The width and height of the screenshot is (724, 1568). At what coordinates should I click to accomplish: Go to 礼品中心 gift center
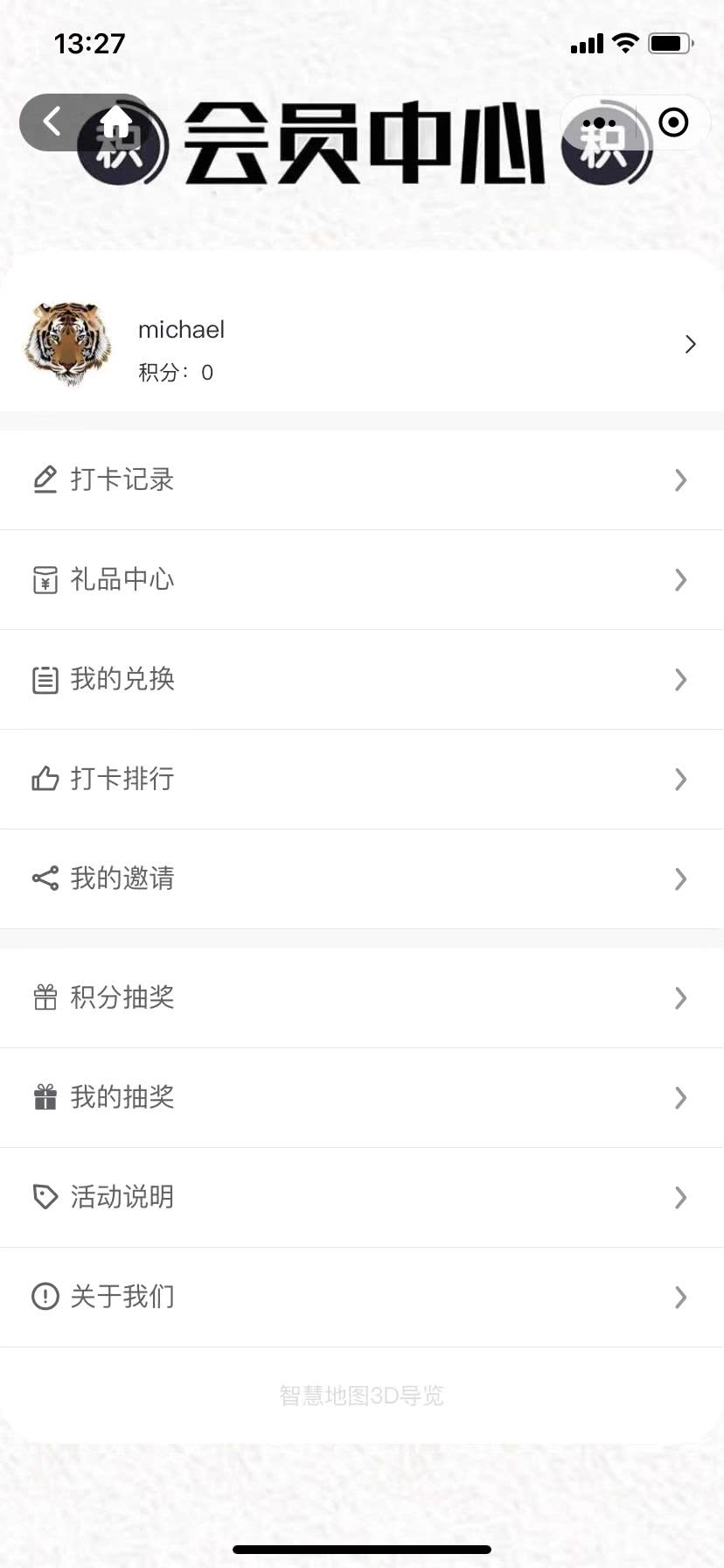point(362,579)
